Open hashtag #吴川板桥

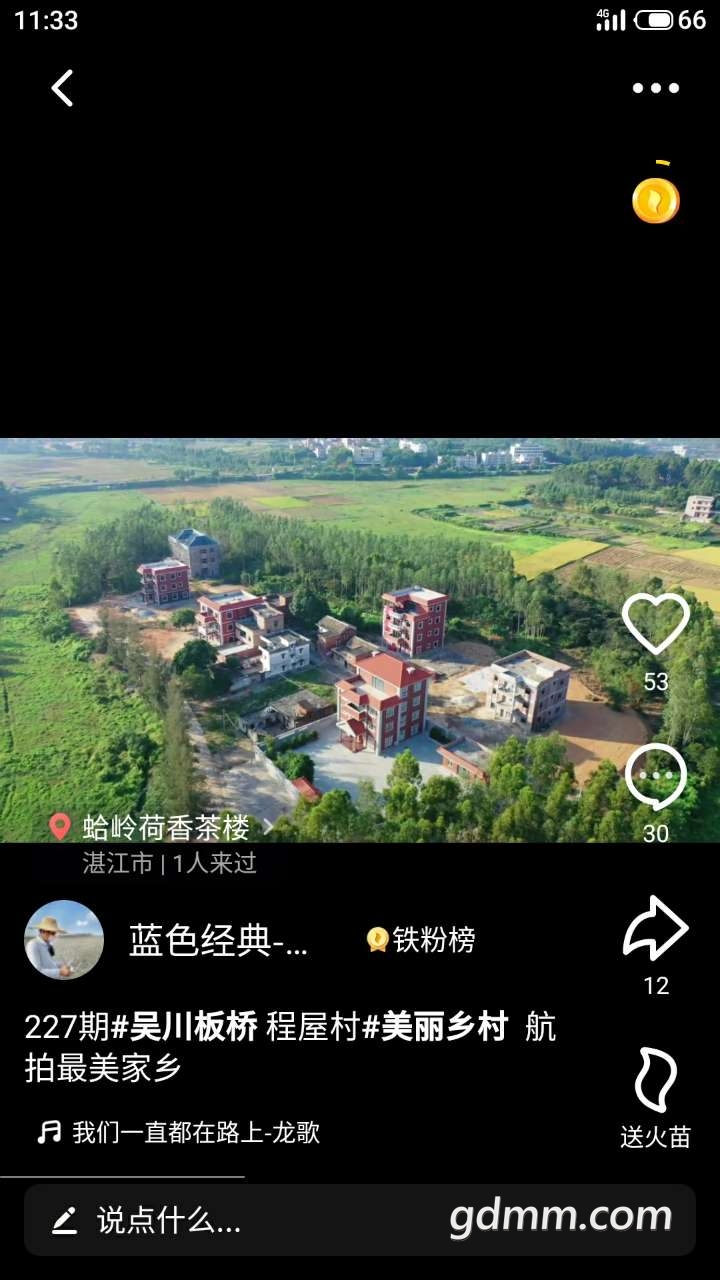point(184,1027)
